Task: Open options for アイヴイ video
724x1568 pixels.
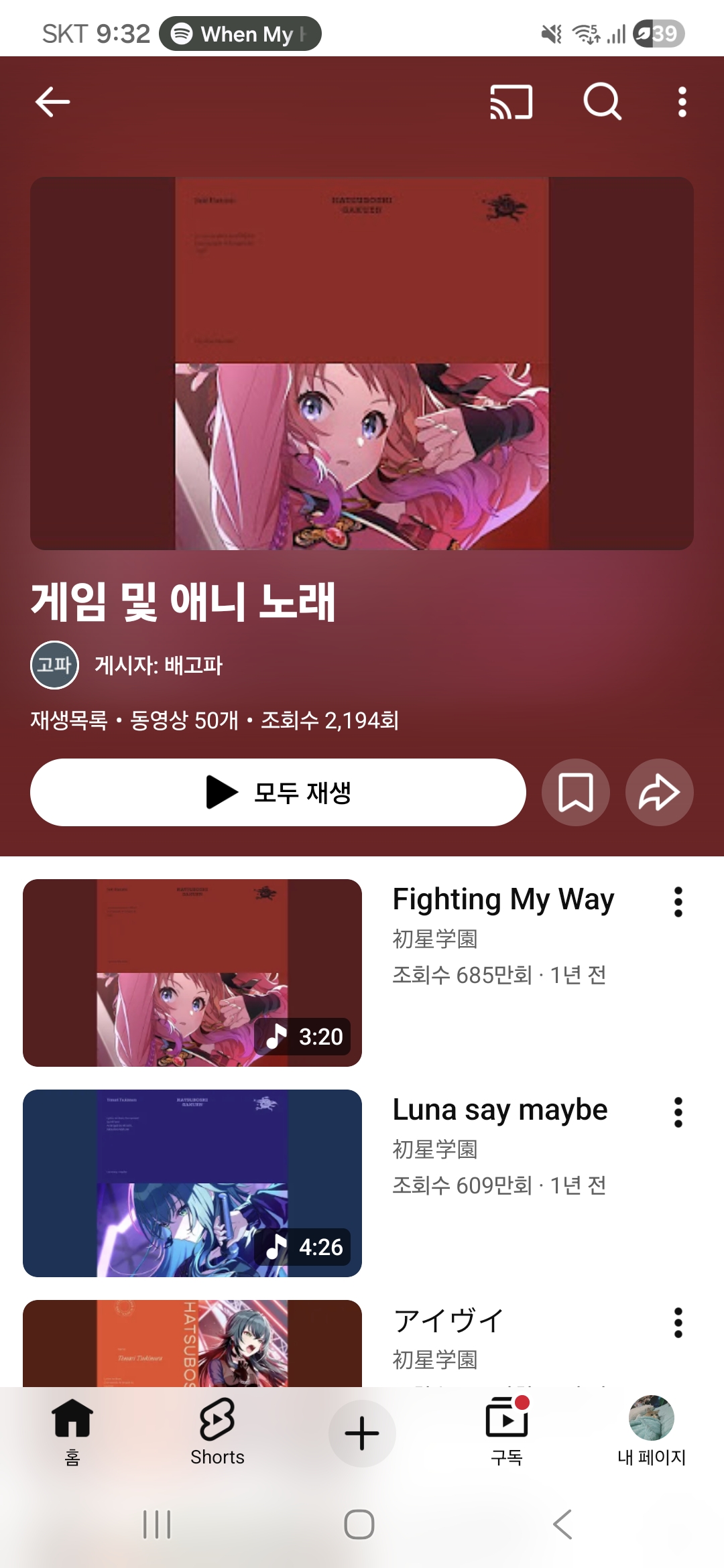Action: coord(678,1323)
